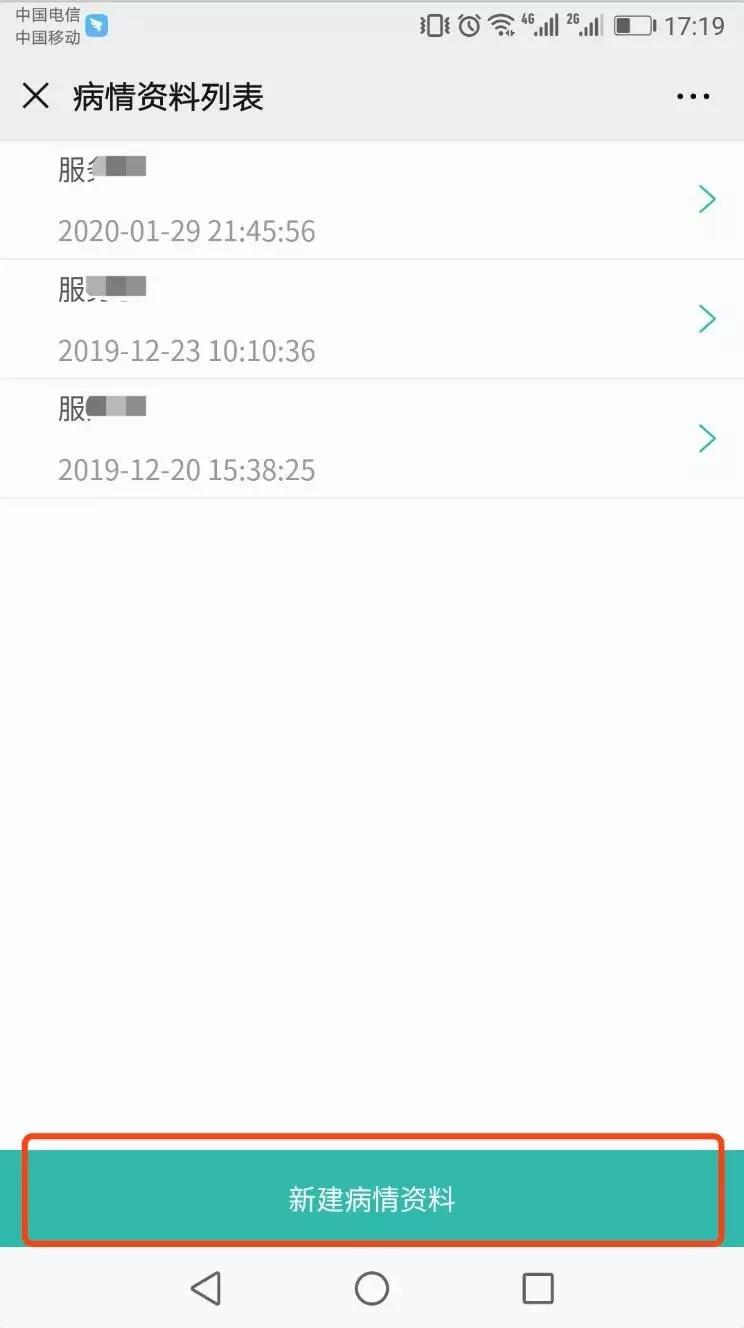Open the record dated 2020-01-29 21:45:56
Viewport: 744px width, 1328px height.
click(x=372, y=200)
